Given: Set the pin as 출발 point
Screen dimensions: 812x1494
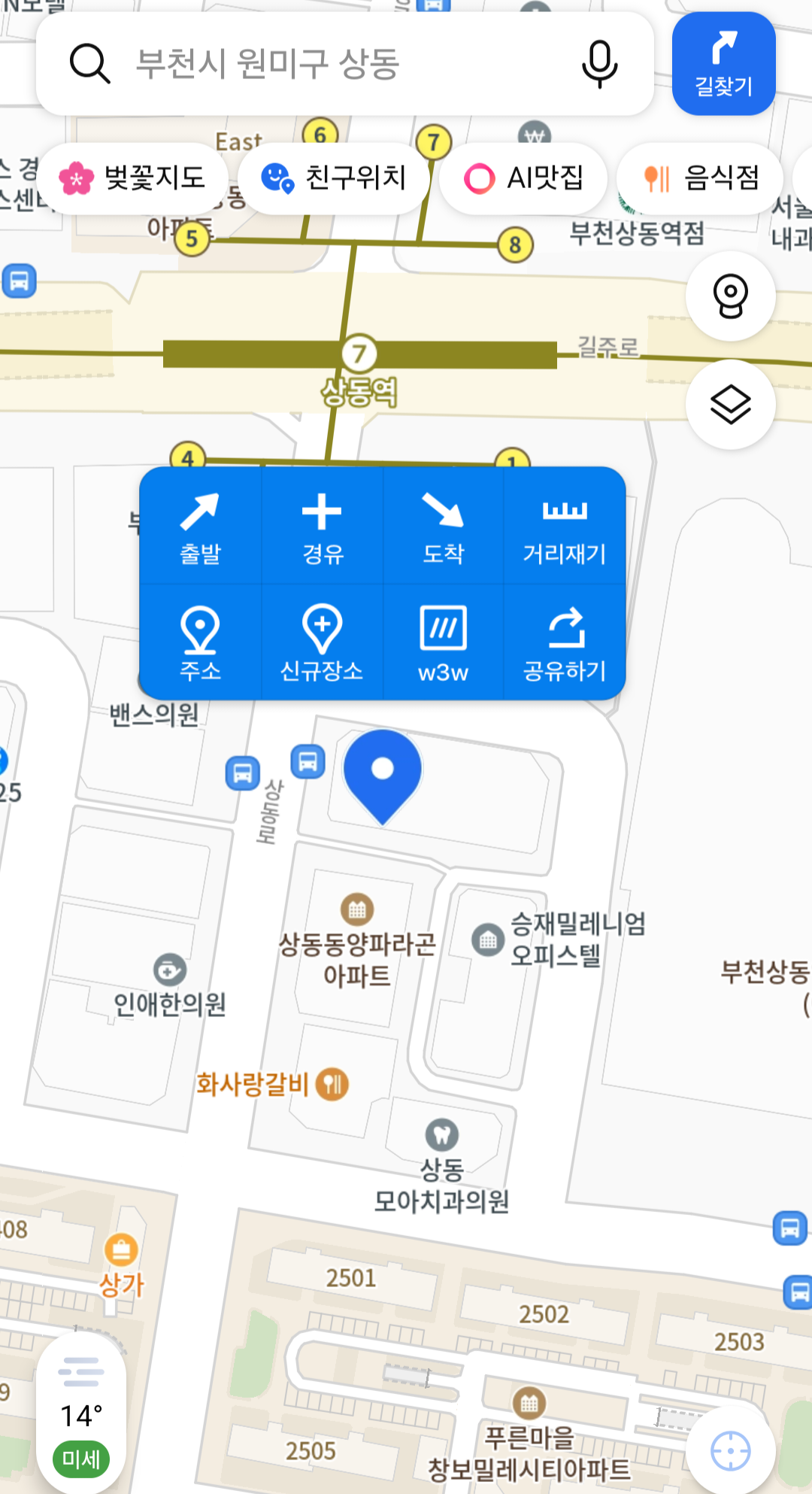Looking at the screenshot, I should (x=200, y=527).
